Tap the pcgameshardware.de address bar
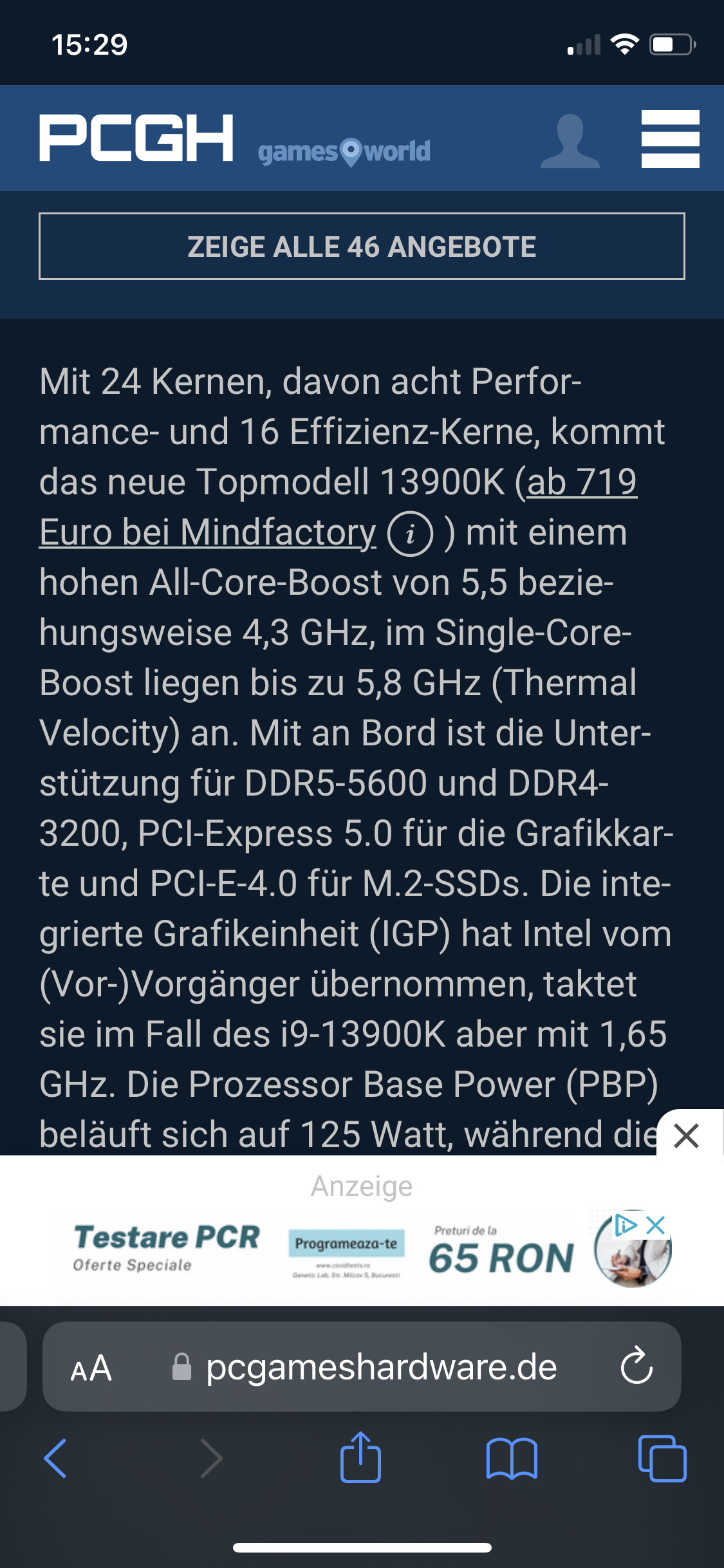Screen dimensions: 724x1568 (x=381, y=1367)
